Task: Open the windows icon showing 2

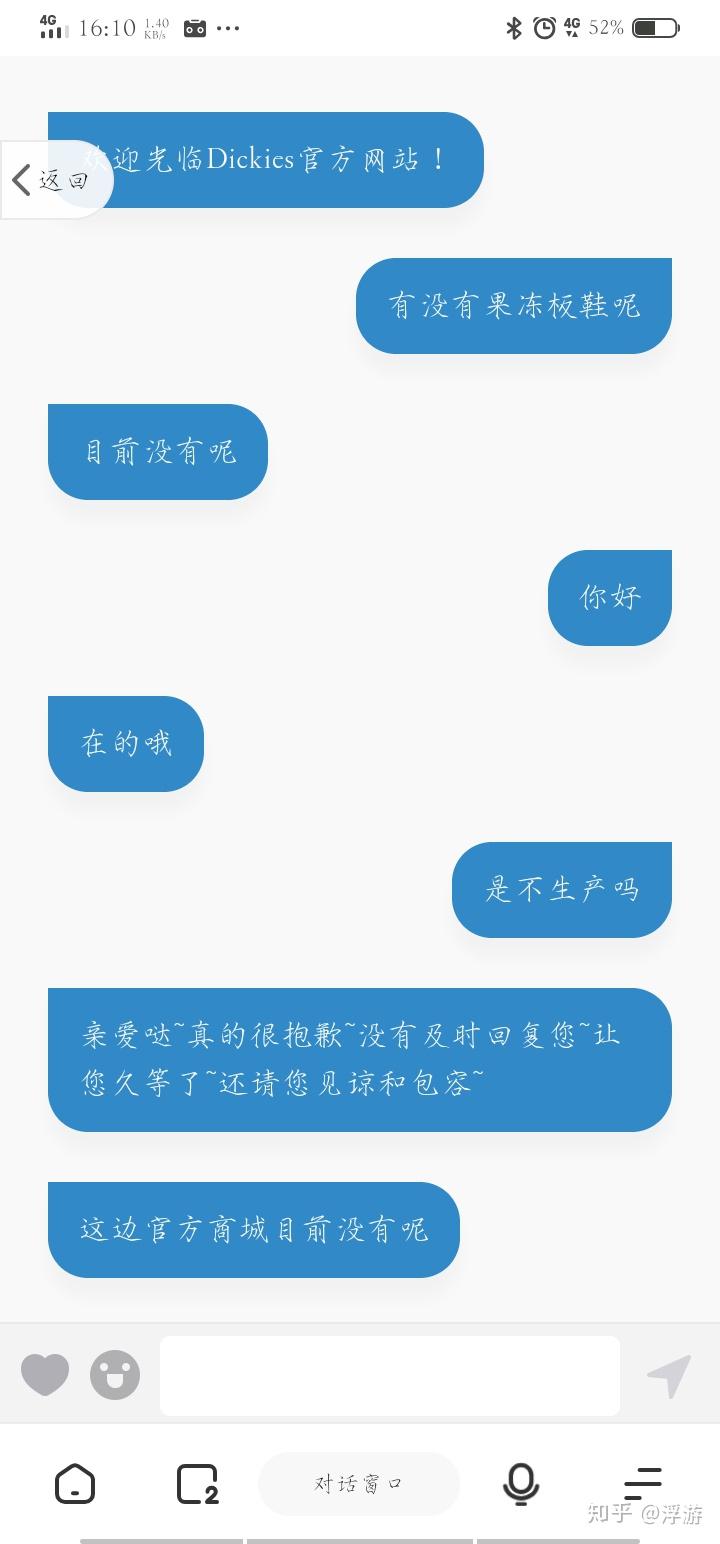Action: click(x=197, y=1484)
